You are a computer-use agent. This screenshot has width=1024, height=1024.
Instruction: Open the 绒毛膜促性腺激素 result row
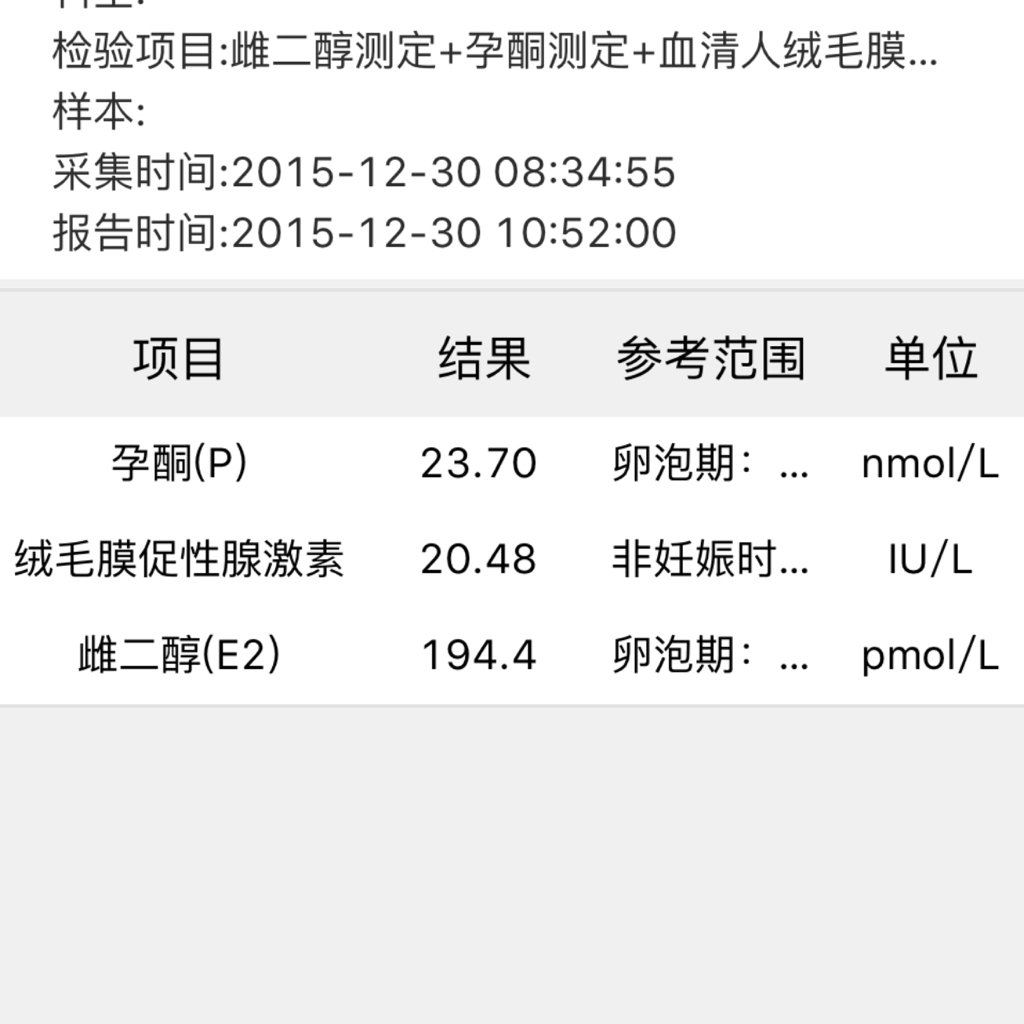(510, 560)
